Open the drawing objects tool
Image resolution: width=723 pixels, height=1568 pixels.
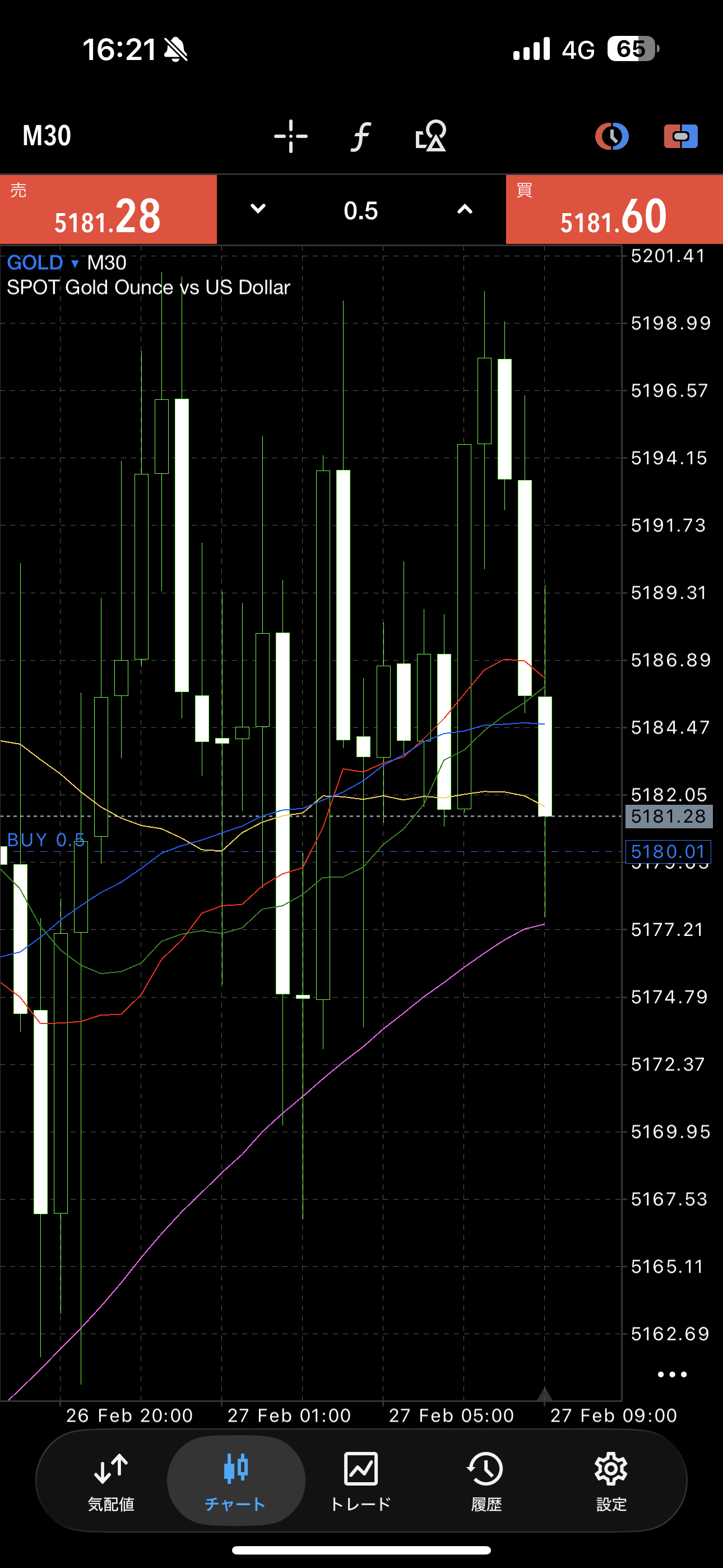pos(431,136)
